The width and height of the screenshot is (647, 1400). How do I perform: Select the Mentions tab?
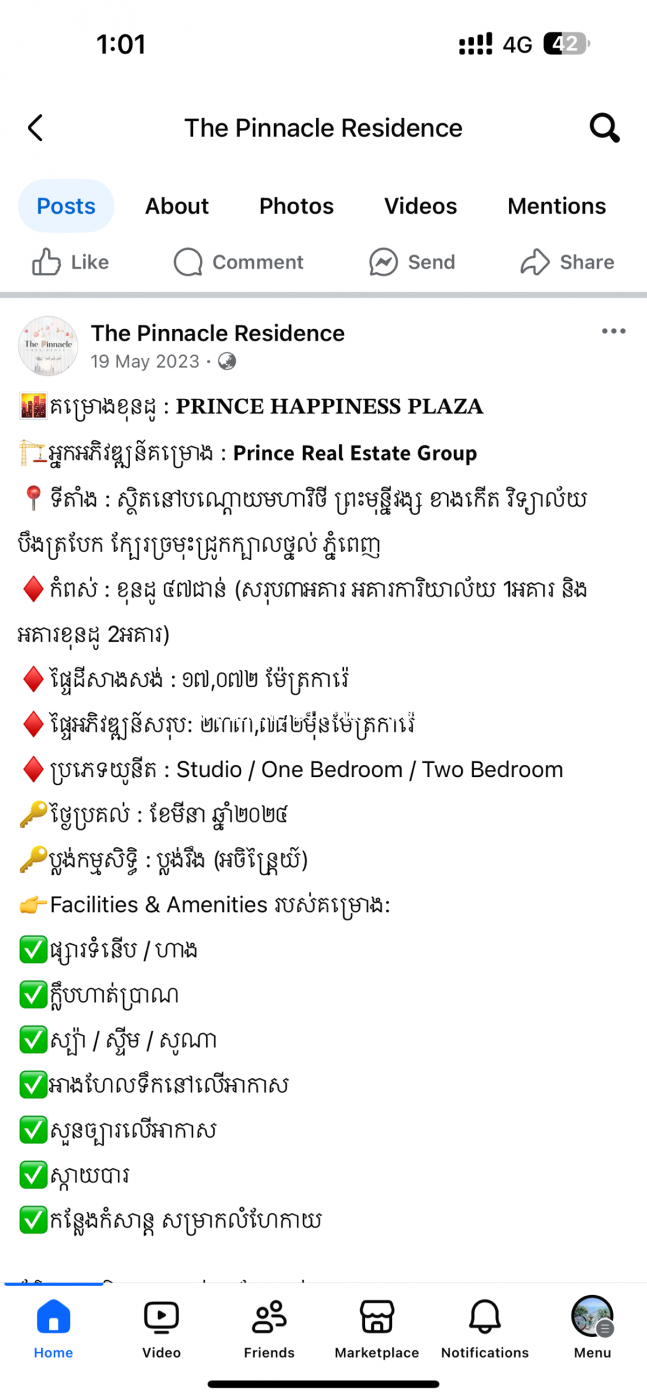[x=556, y=206]
